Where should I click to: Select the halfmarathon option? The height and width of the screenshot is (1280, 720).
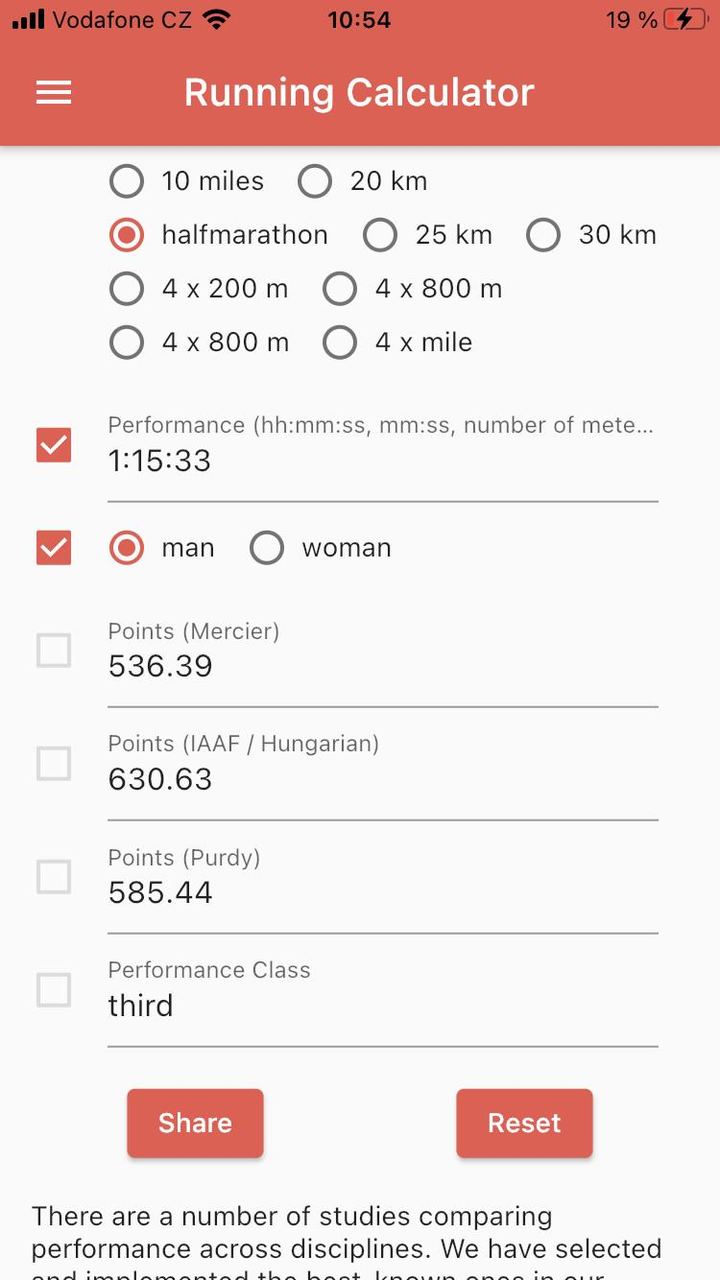(x=126, y=235)
